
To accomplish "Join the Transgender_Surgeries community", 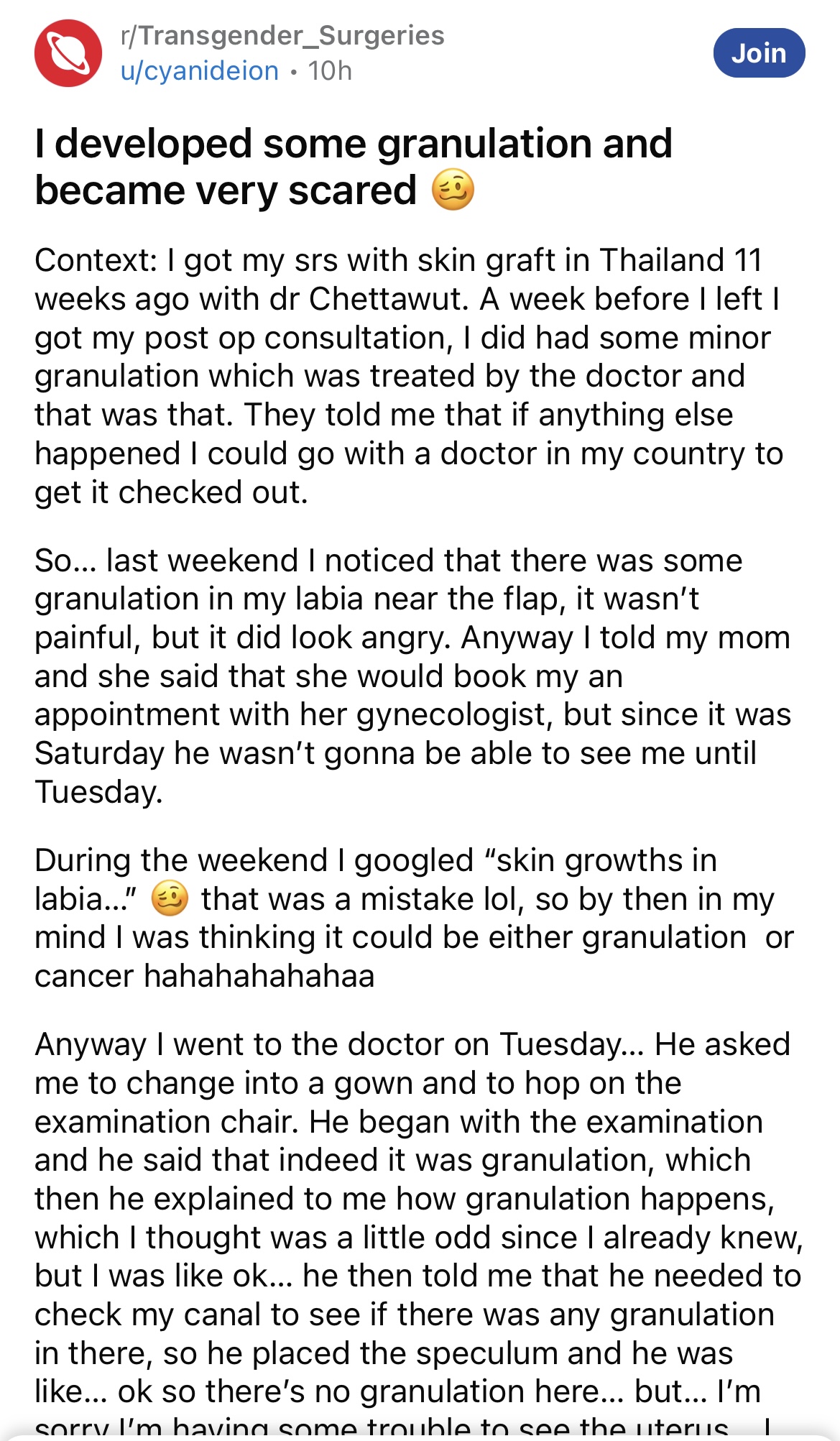I will [x=759, y=53].
